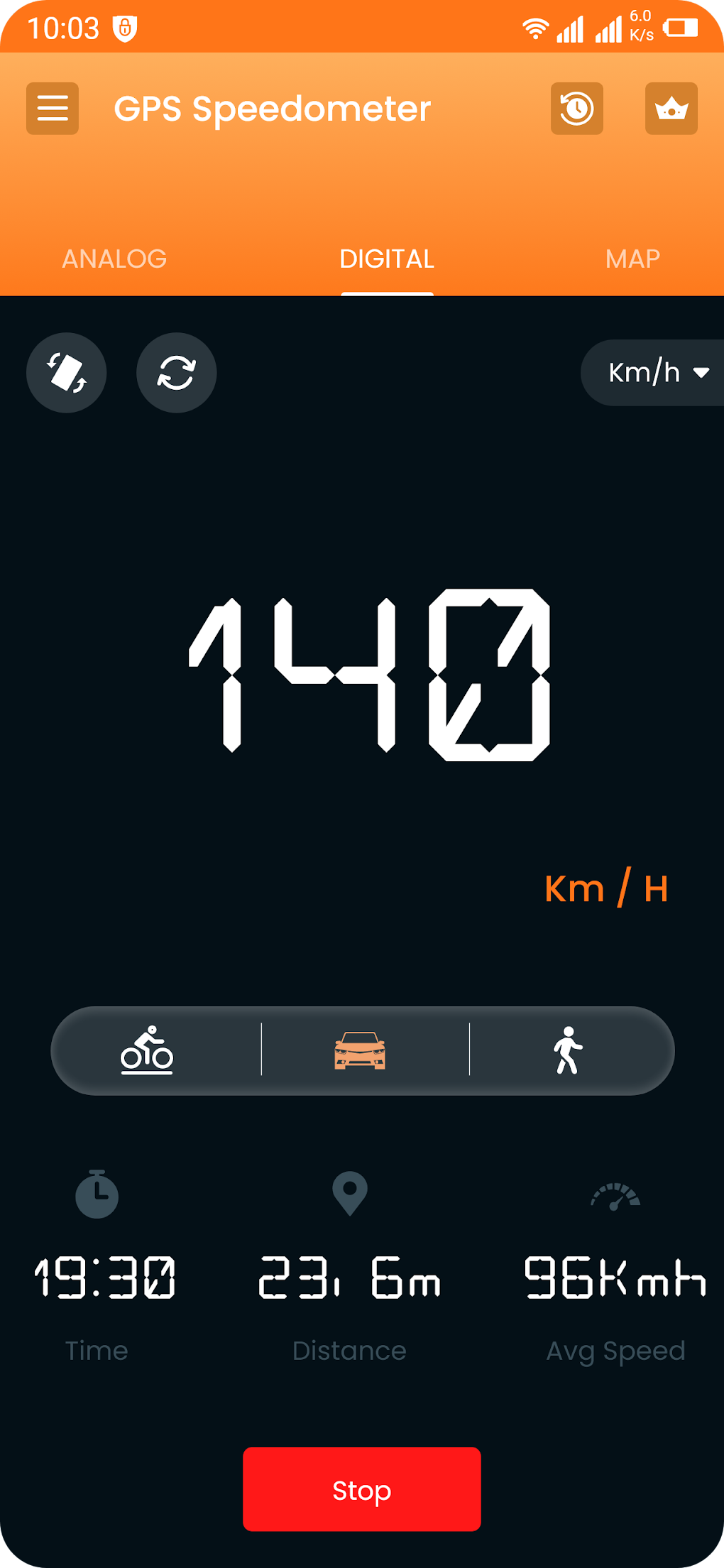The image size is (724, 1568).
Task: Switch to the ANALOG tab
Action: pyautogui.click(x=114, y=258)
